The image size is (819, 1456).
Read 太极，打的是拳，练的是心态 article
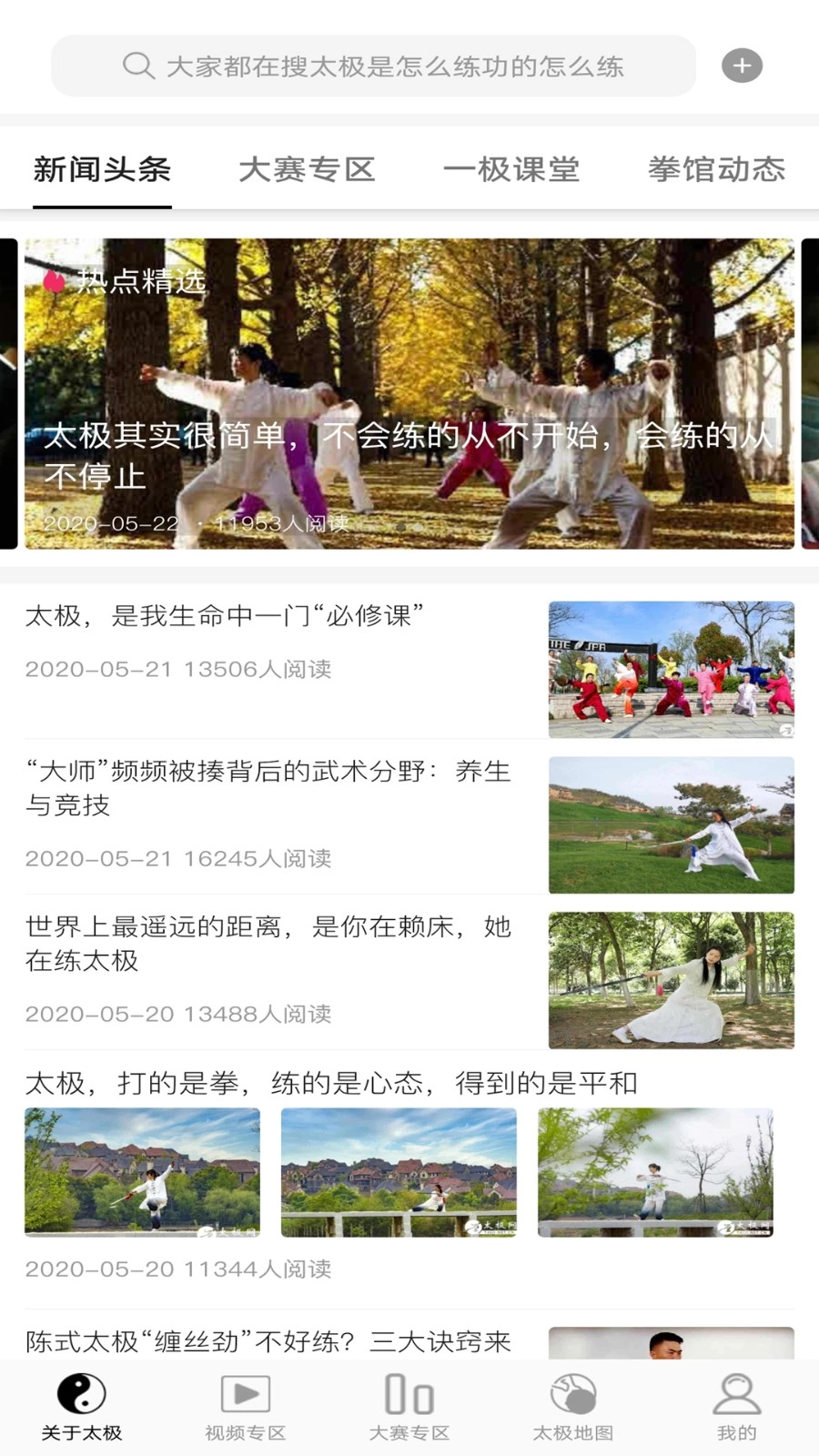pos(331,1084)
